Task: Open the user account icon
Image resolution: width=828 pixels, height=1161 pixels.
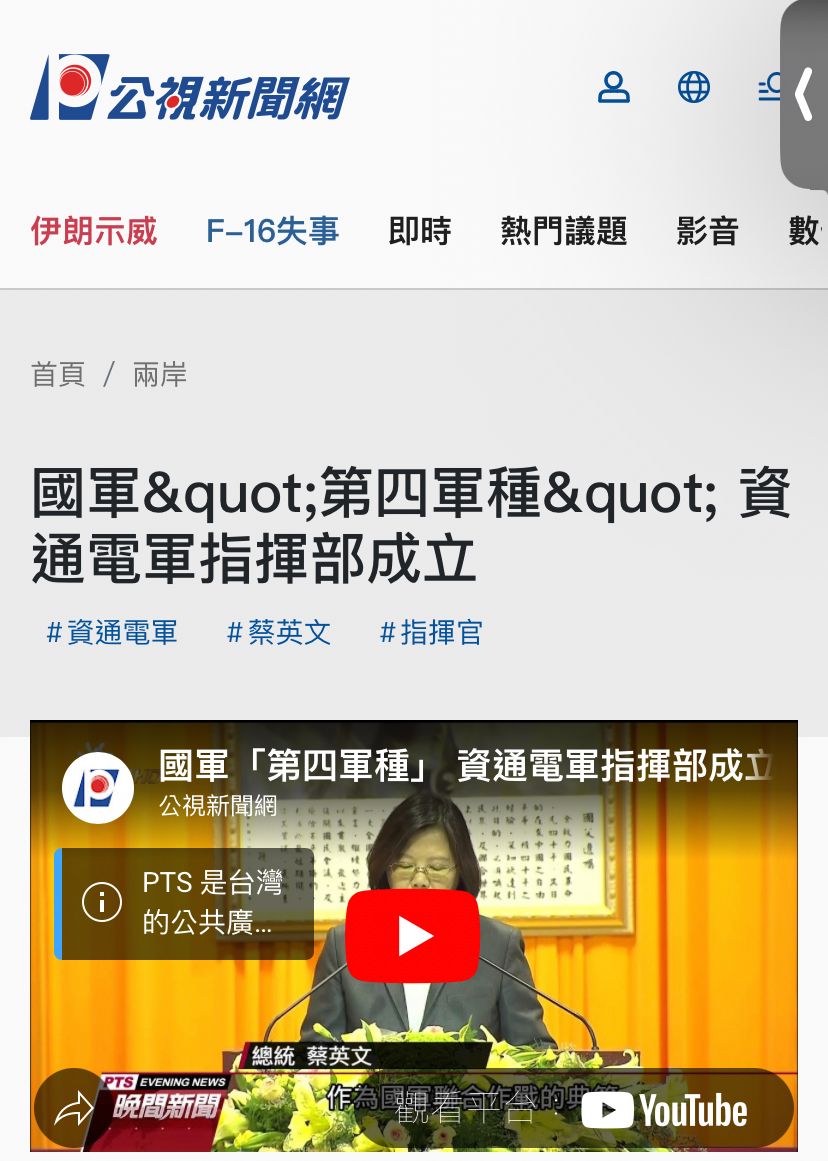Action: (614, 88)
